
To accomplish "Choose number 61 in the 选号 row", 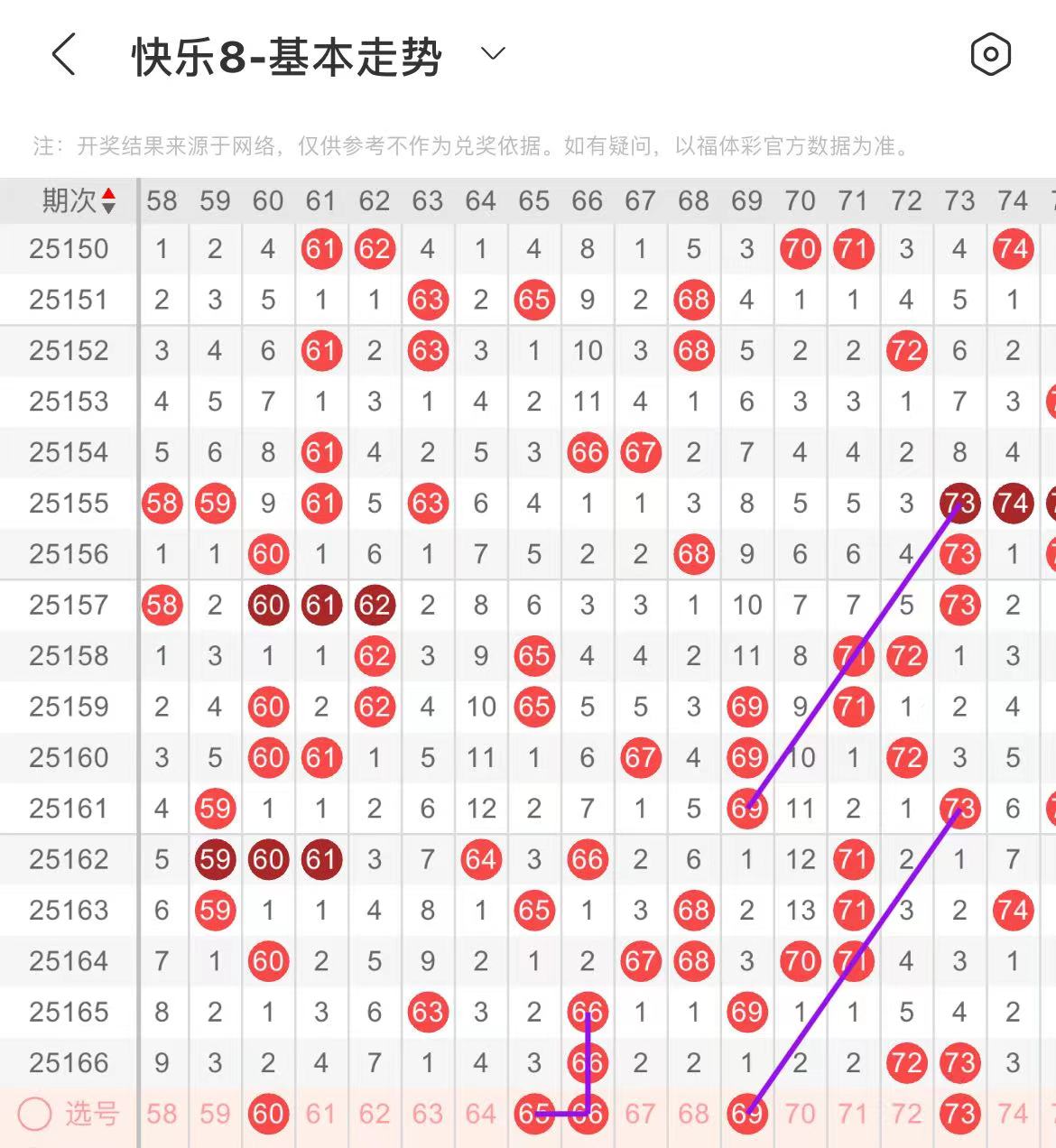I will [x=321, y=1114].
